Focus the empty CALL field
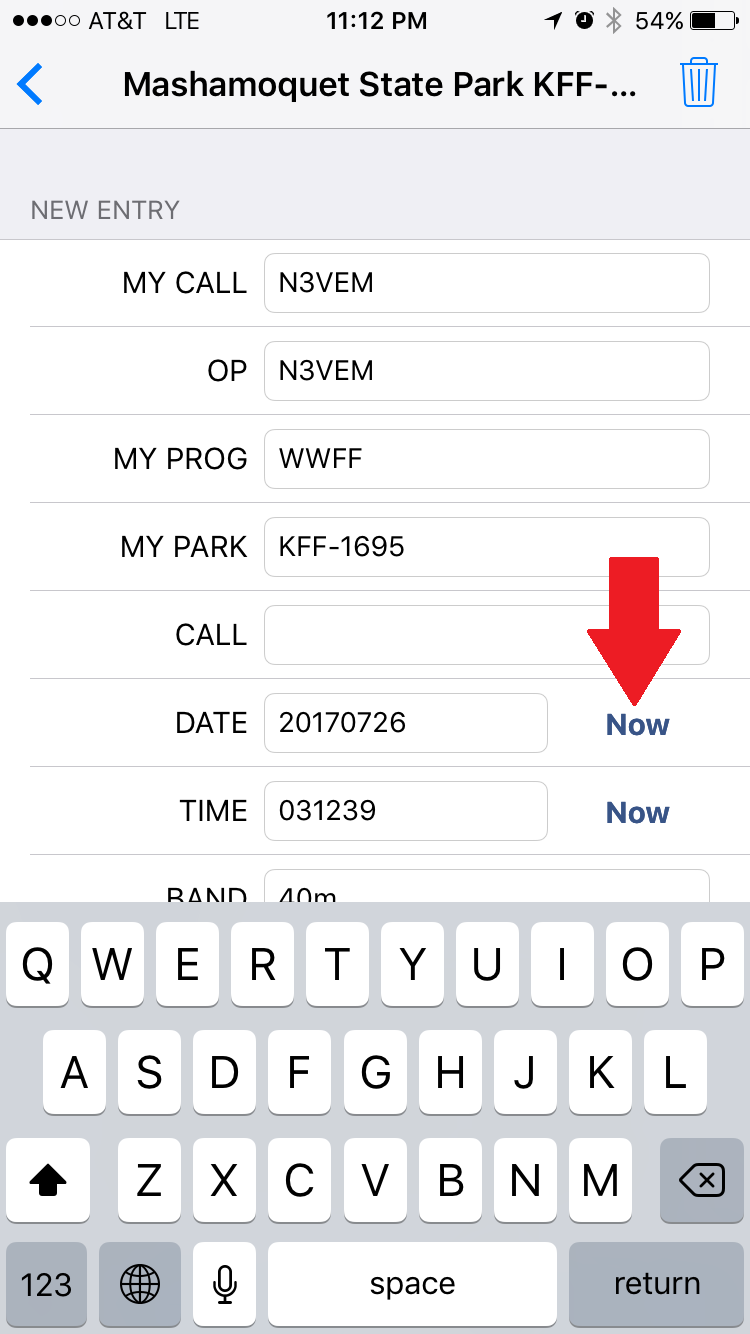 [487, 635]
